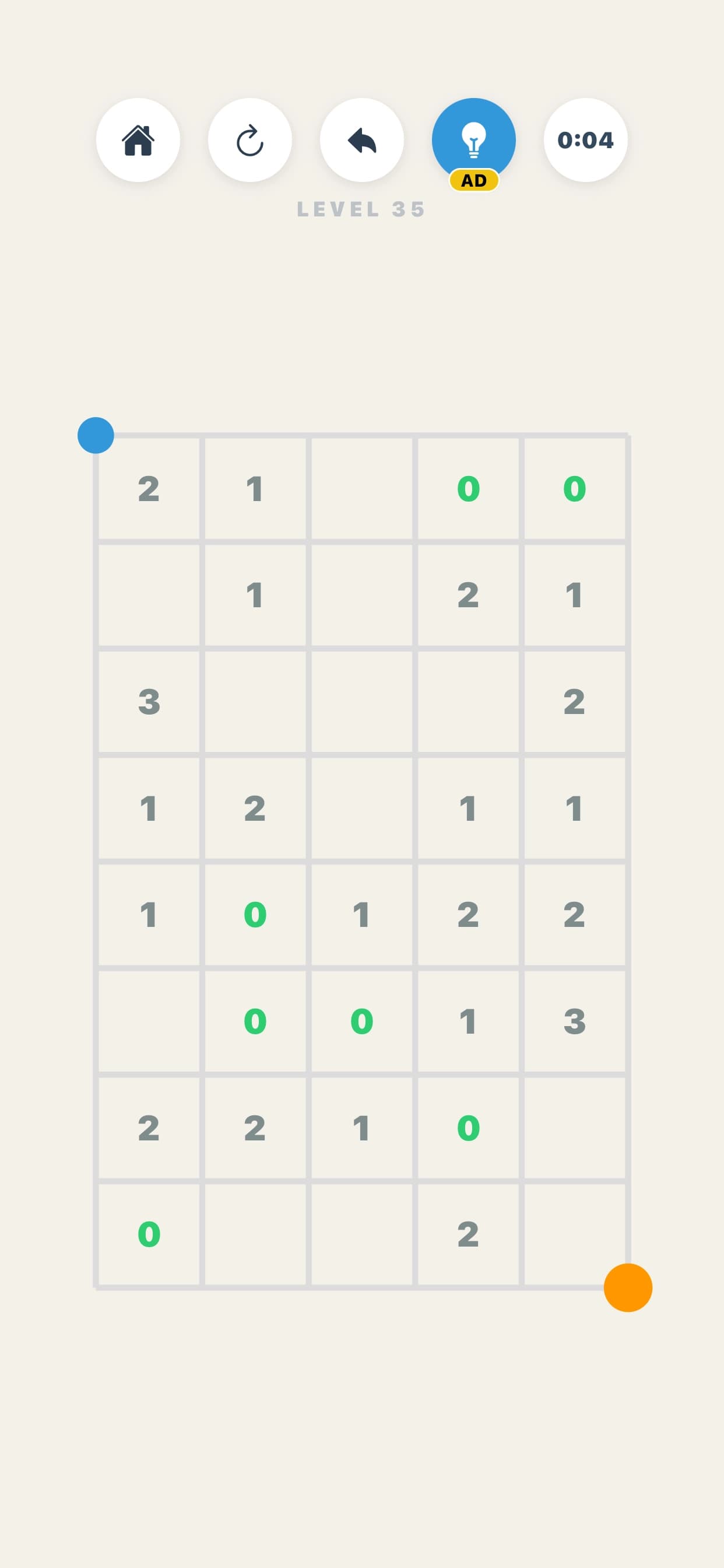Undo the last move with the back arrow

361,140
